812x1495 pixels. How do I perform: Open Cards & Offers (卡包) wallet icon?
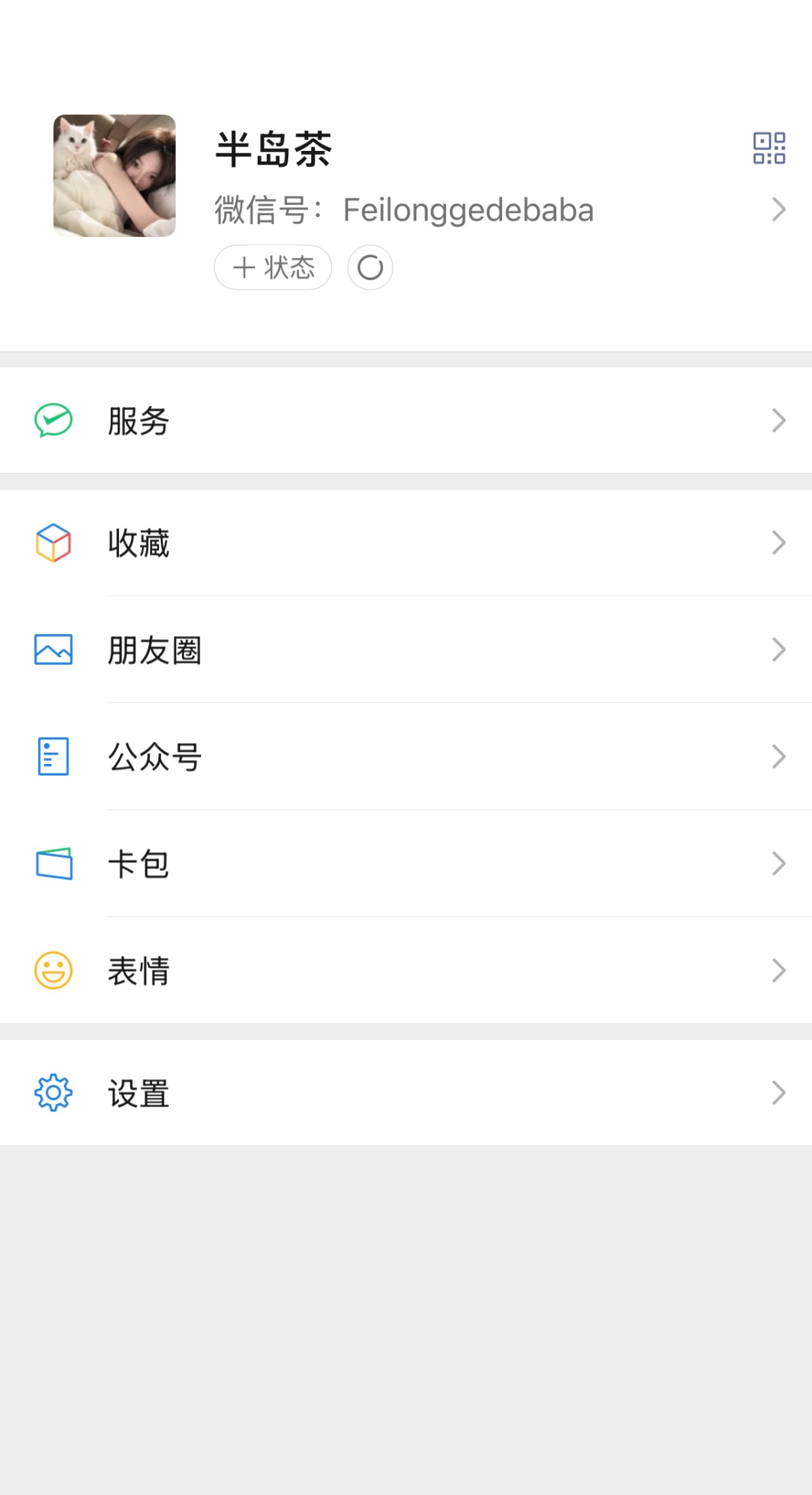54,864
